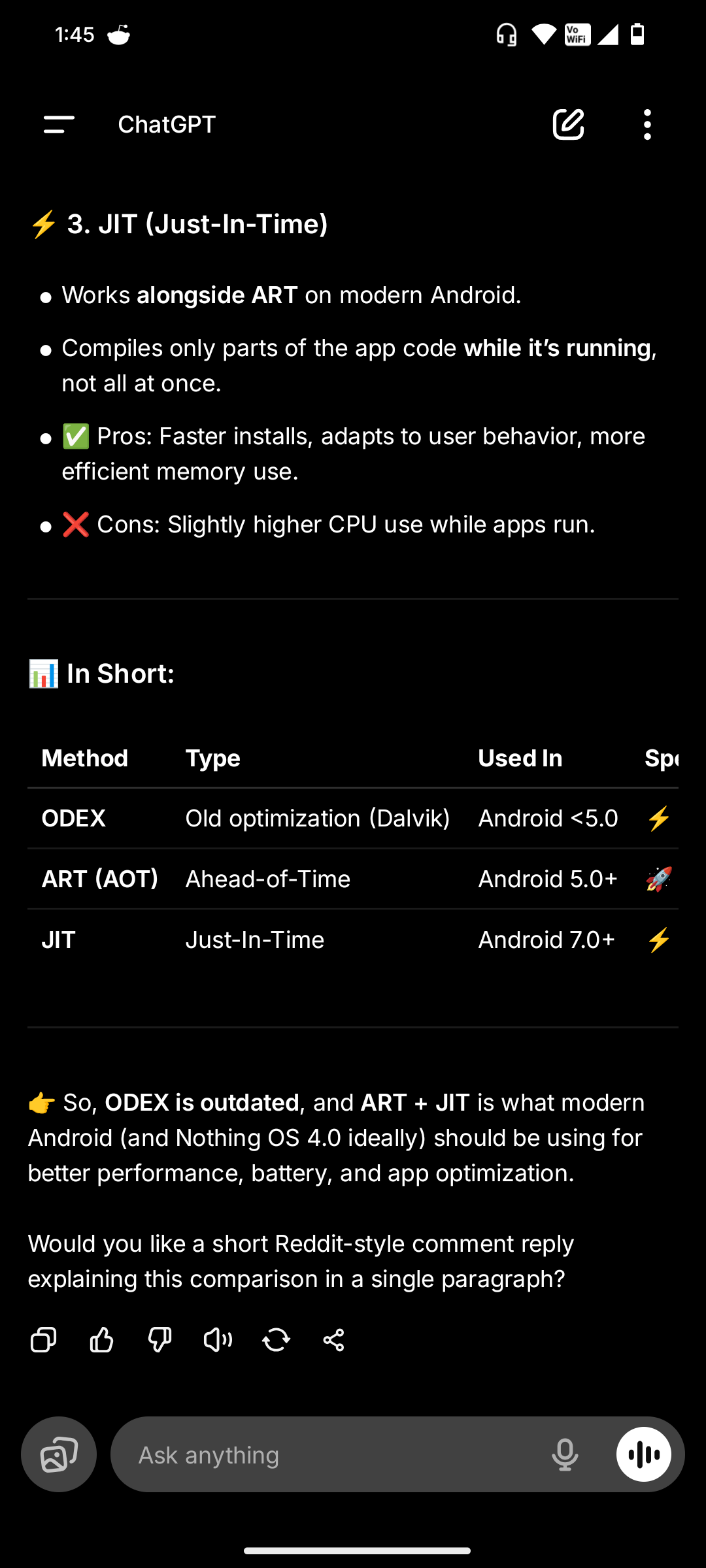This screenshot has width=706, height=1568.
Task: Start voice conversation mode
Action: click(x=644, y=1454)
